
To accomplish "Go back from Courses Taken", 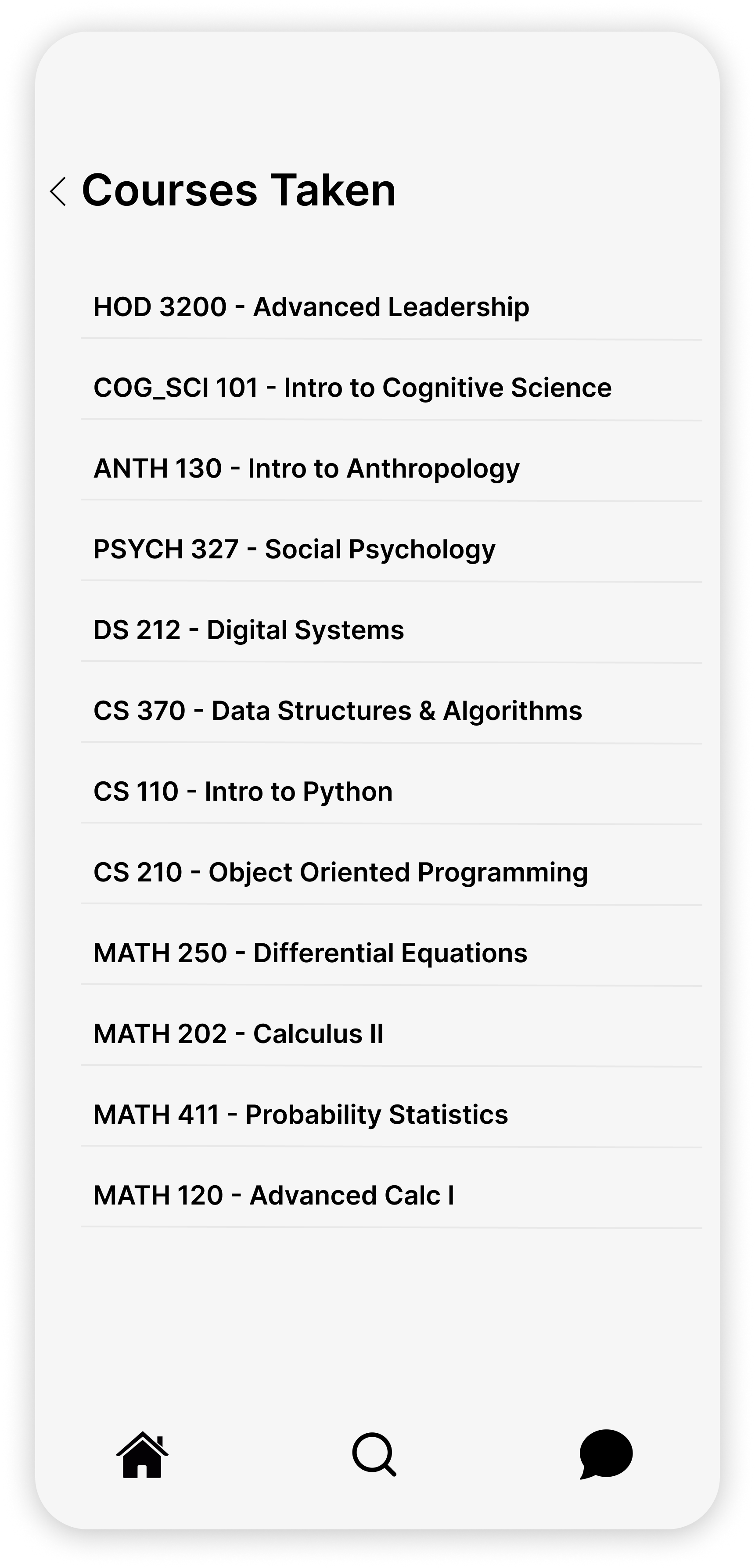I will click(58, 192).
